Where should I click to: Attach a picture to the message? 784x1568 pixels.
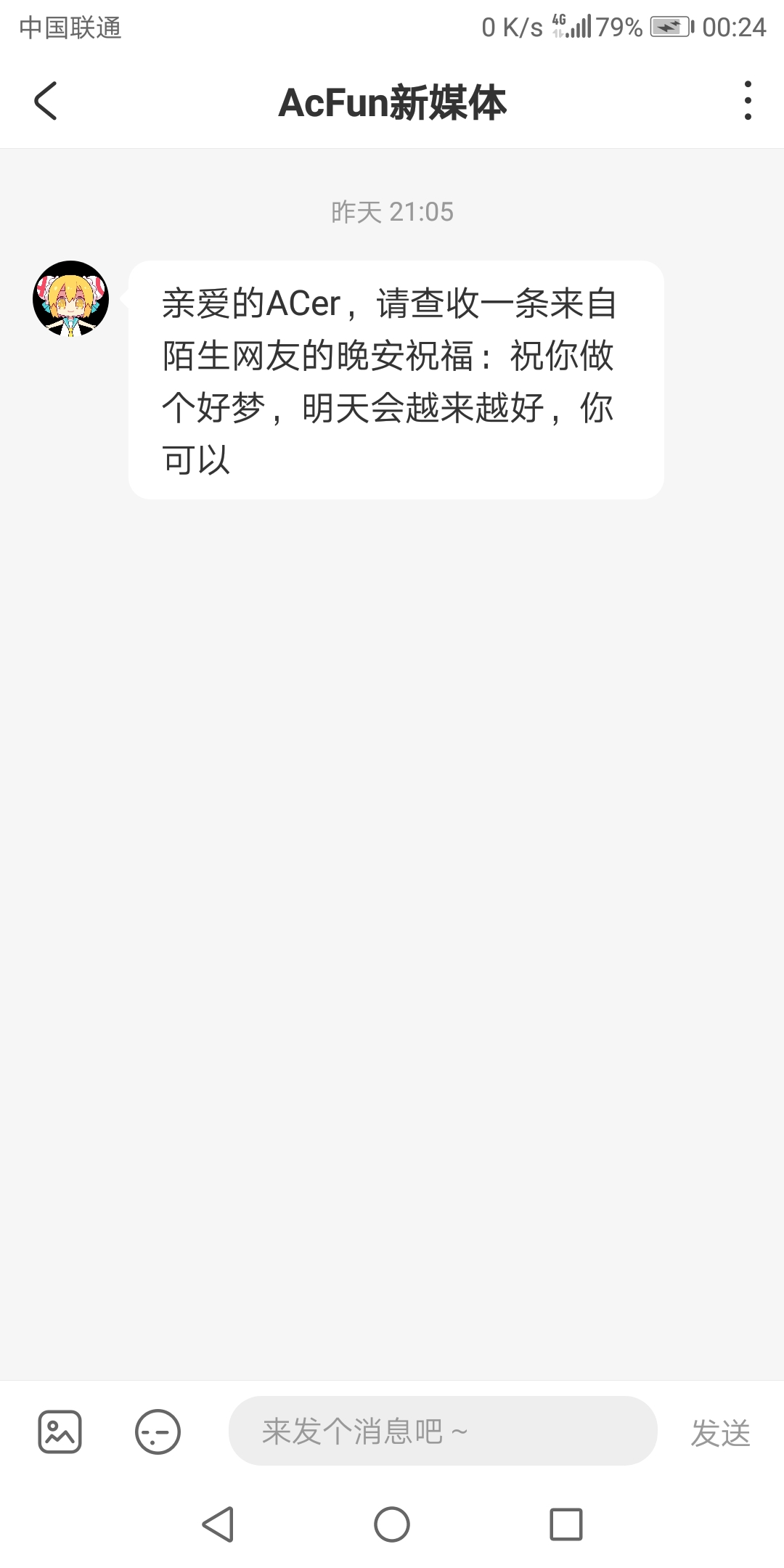(x=60, y=1432)
